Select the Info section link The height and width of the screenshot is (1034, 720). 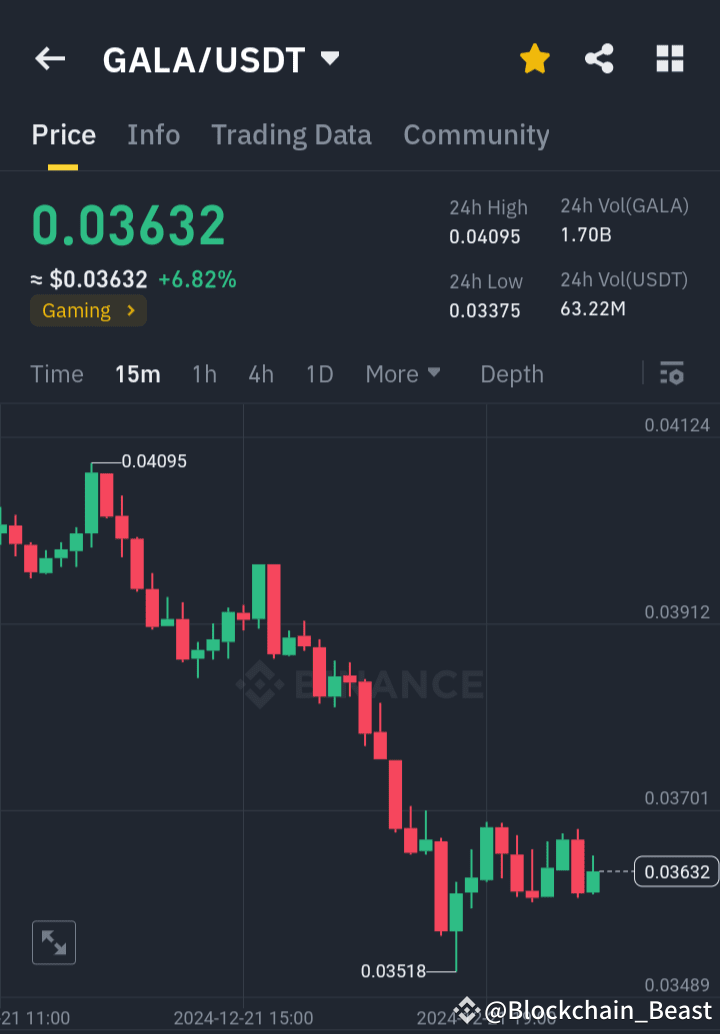click(153, 135)
